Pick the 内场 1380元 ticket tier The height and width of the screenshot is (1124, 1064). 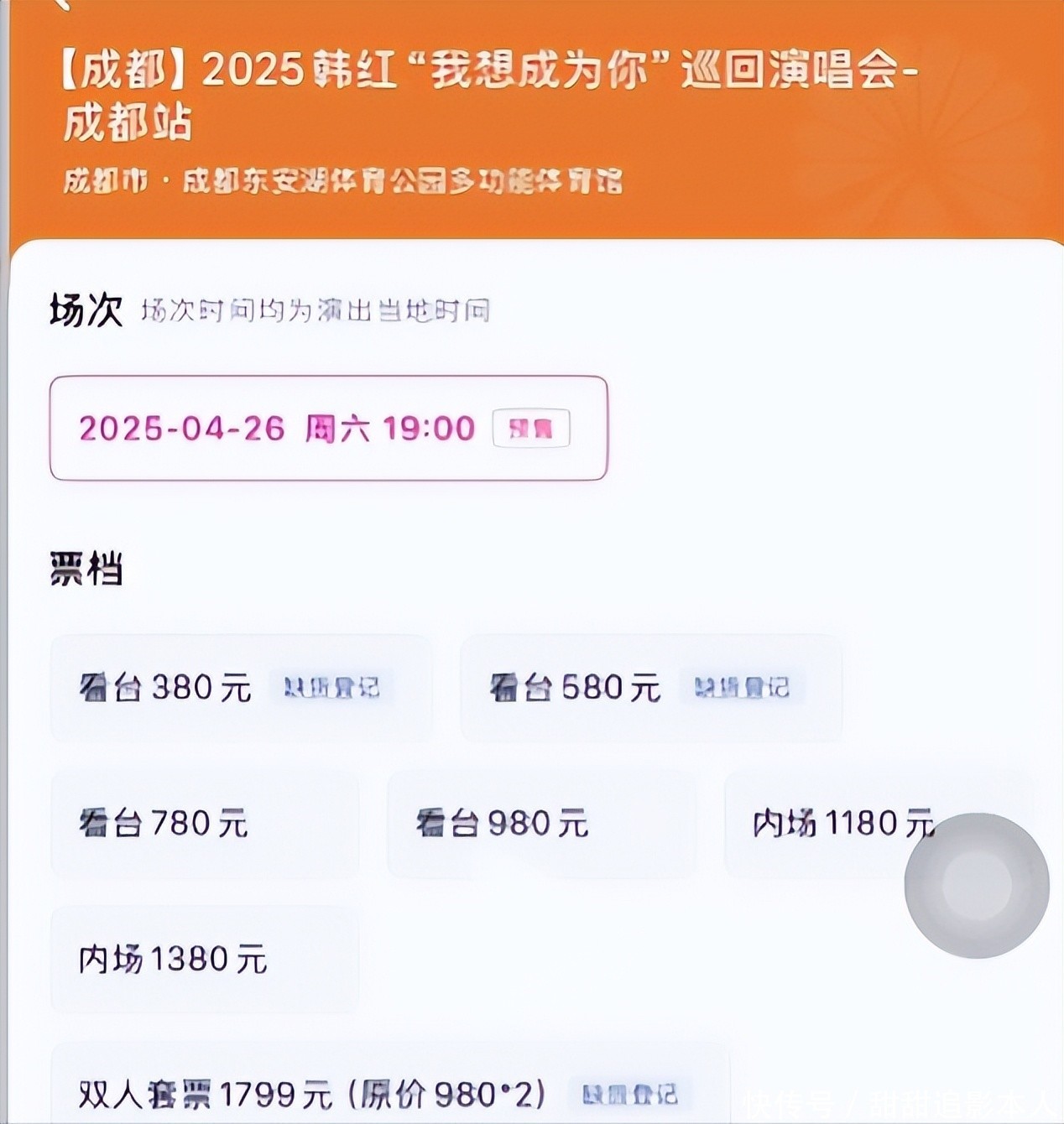point(204,959)
